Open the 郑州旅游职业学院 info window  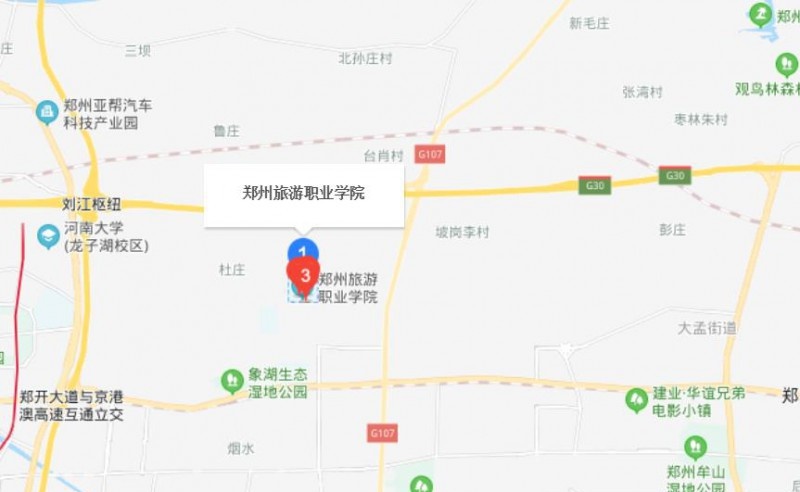304,194
